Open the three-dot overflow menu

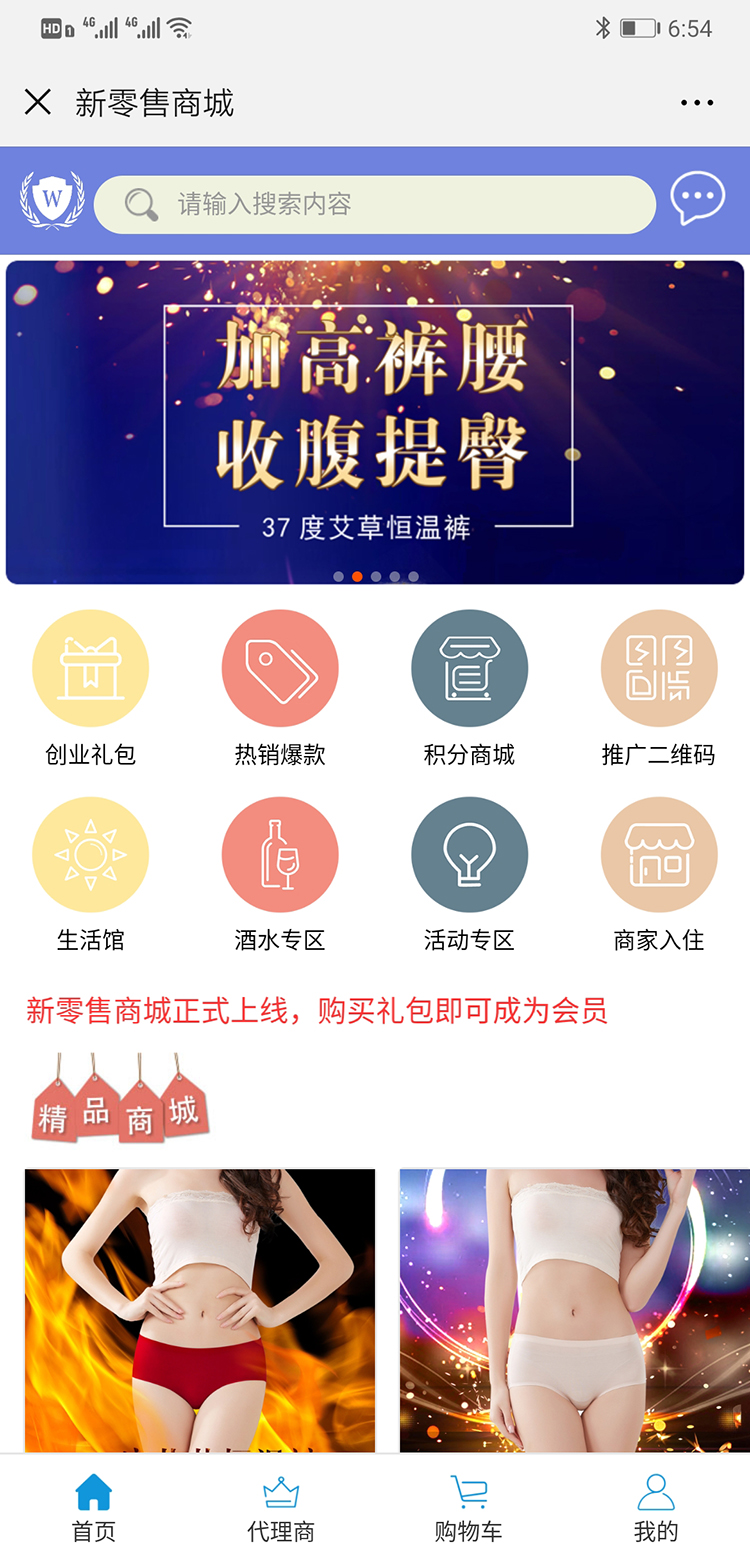[x=696, y=102]
